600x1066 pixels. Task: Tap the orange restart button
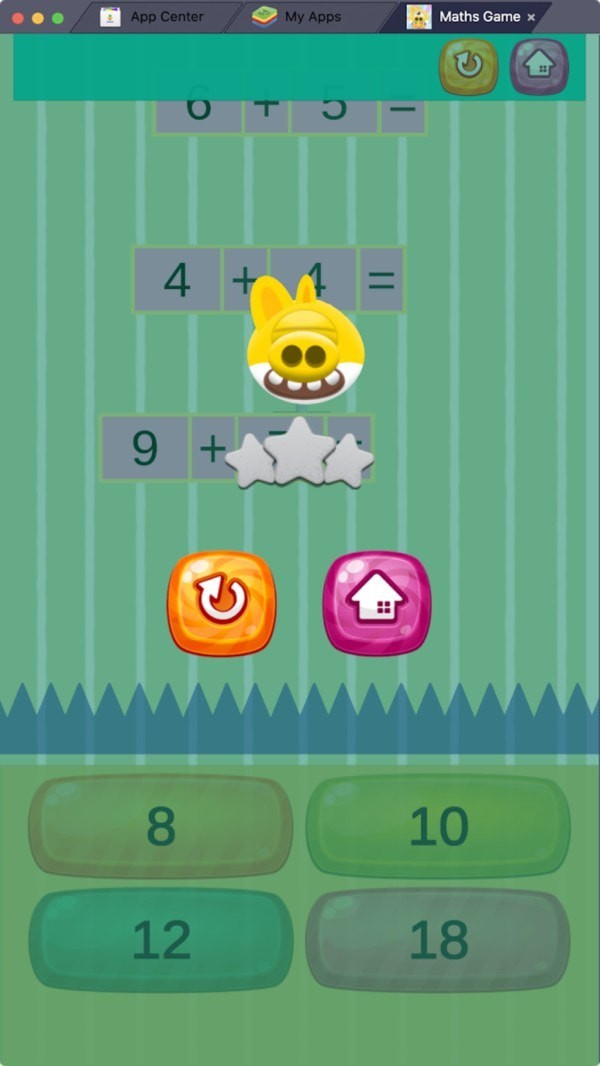point(222,604)
